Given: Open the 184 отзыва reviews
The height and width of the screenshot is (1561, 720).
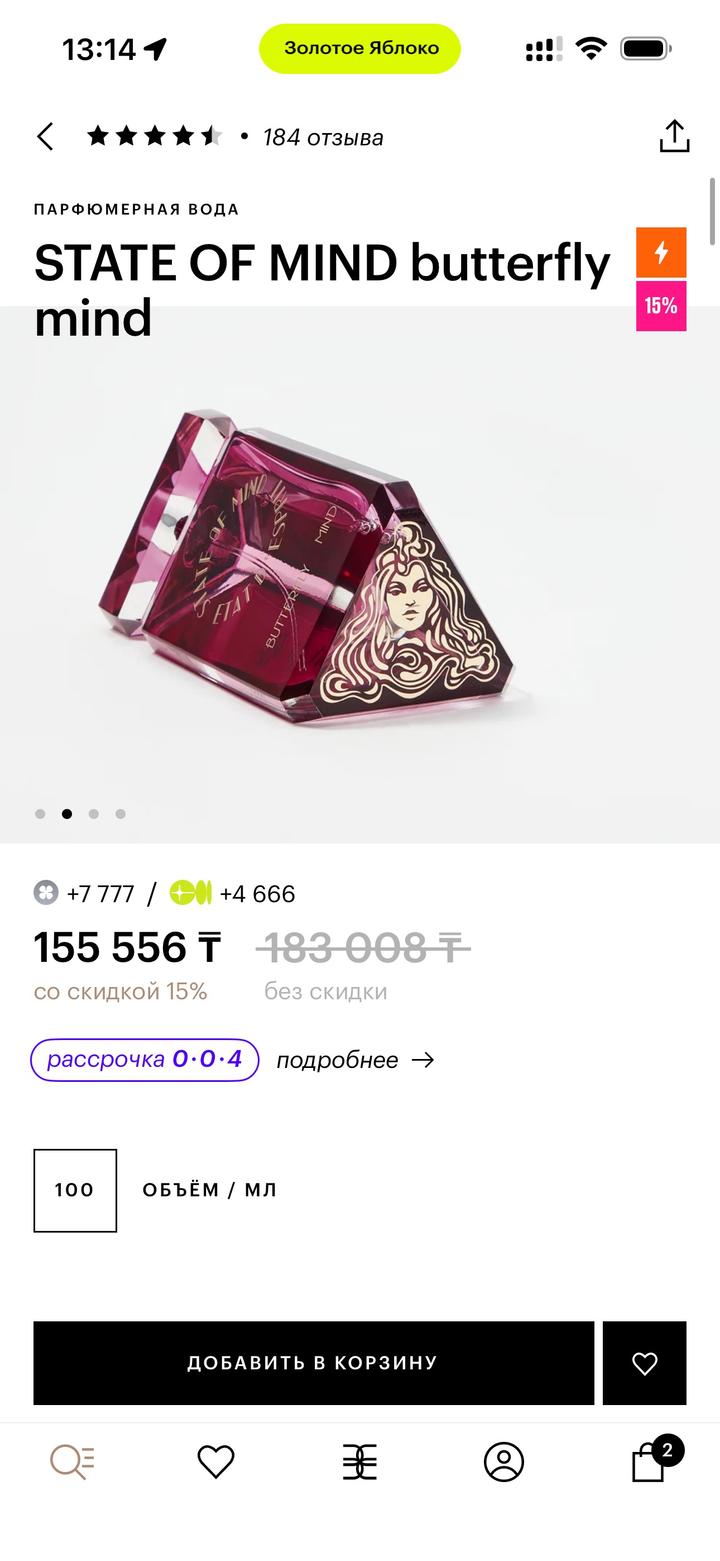Looking at the screenshot, I should [x=323, y=137].
